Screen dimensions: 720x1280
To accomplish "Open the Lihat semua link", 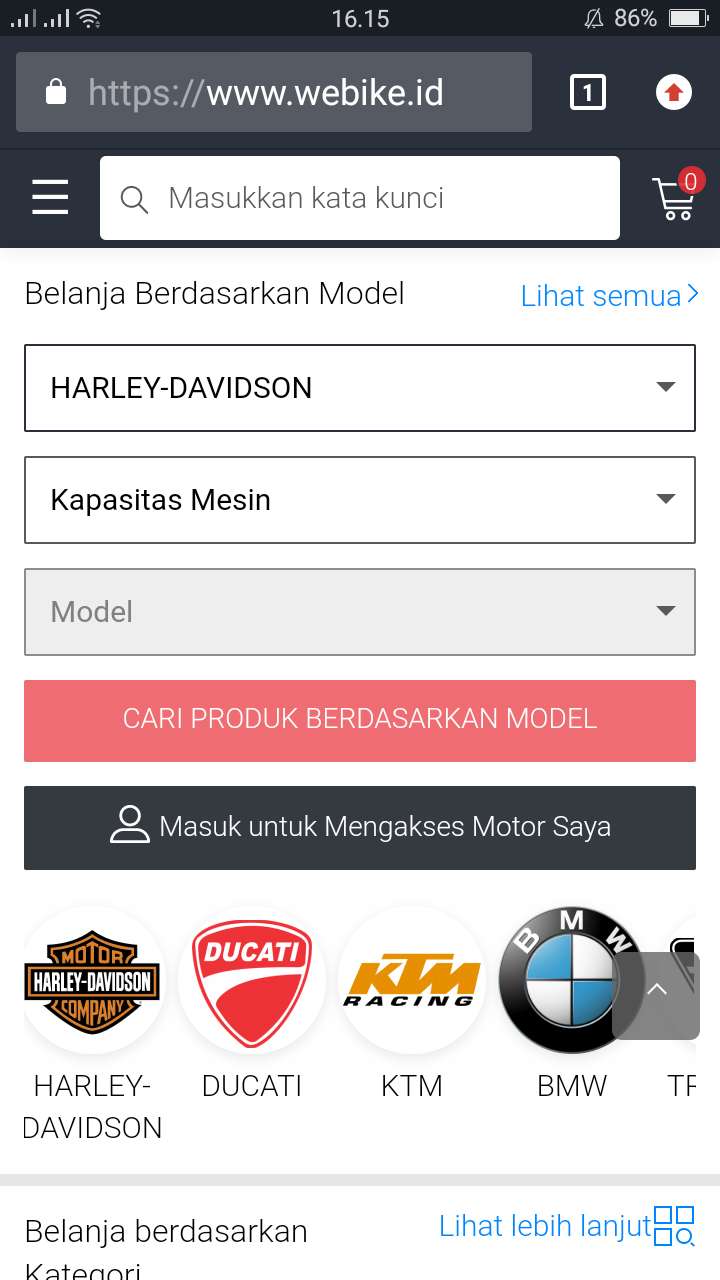I will tap(610, 296).
